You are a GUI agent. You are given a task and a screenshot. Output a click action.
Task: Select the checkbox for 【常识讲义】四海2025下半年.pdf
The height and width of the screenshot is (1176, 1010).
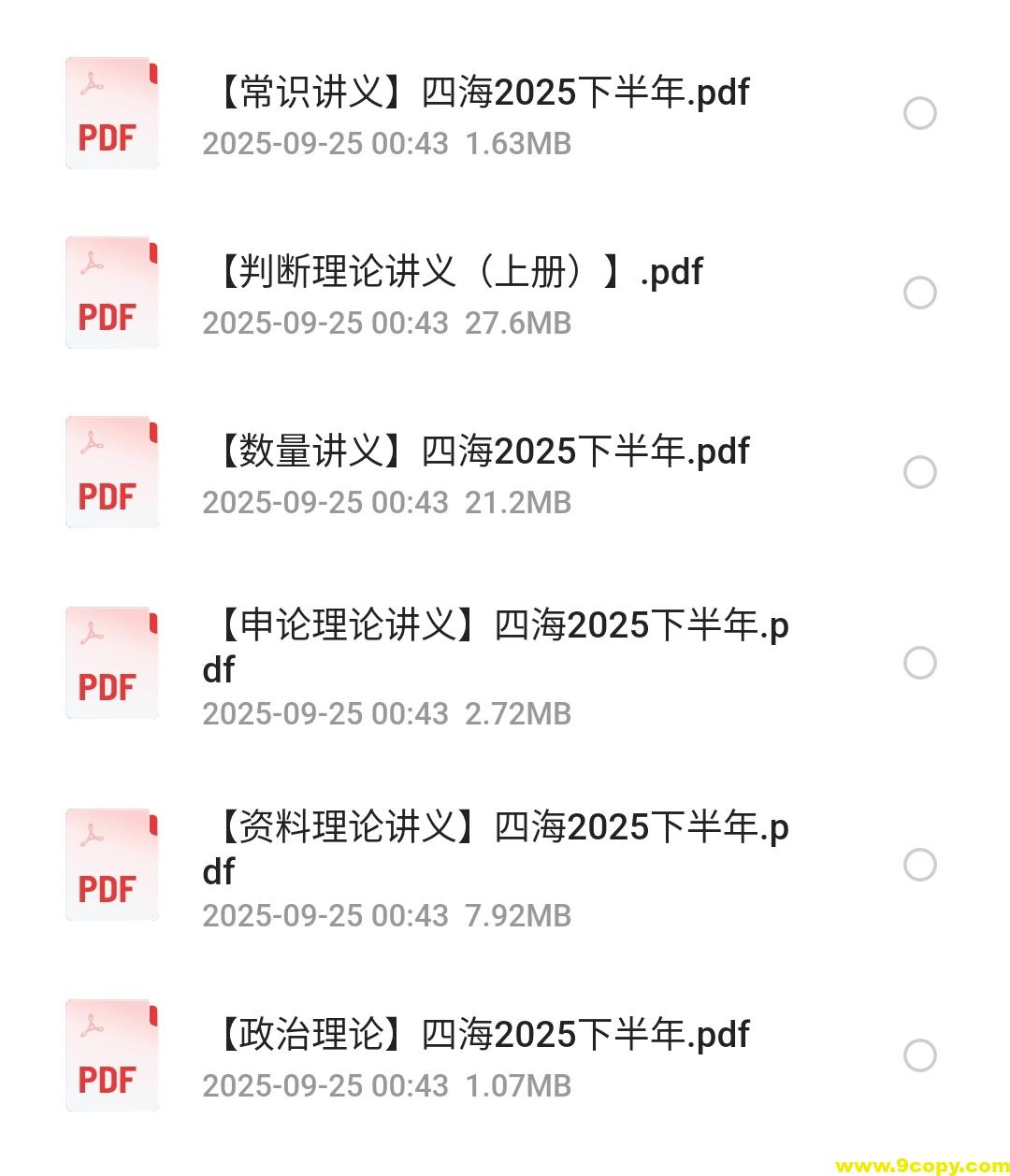921,112
